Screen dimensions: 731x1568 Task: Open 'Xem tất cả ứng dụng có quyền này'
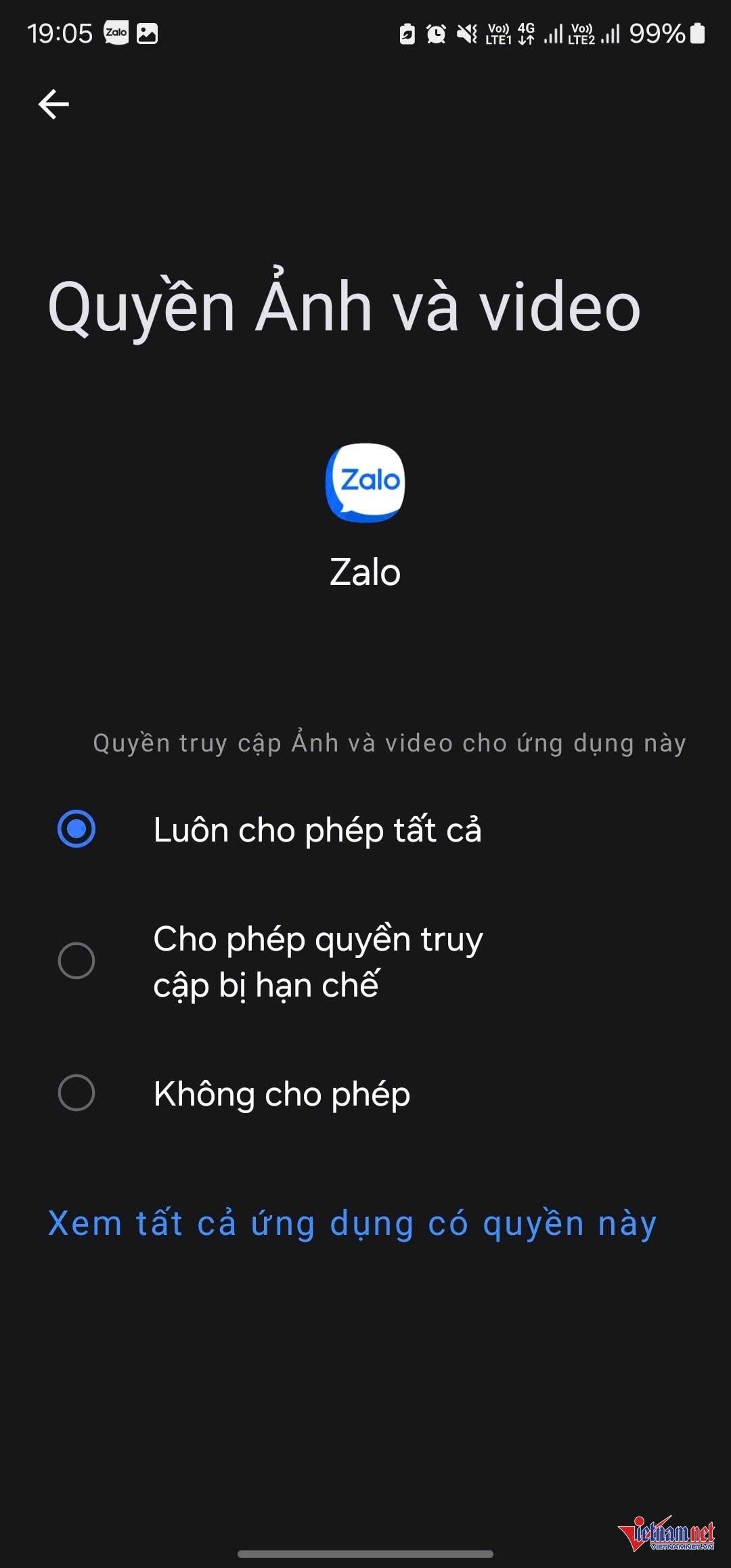[x=352, y=1224]
